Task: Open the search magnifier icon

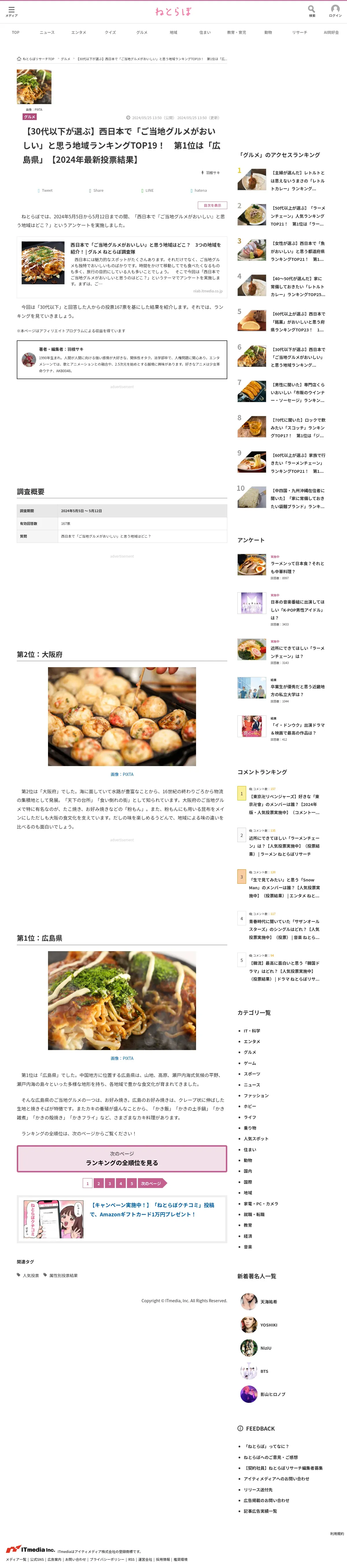Action: coord(312,11)
